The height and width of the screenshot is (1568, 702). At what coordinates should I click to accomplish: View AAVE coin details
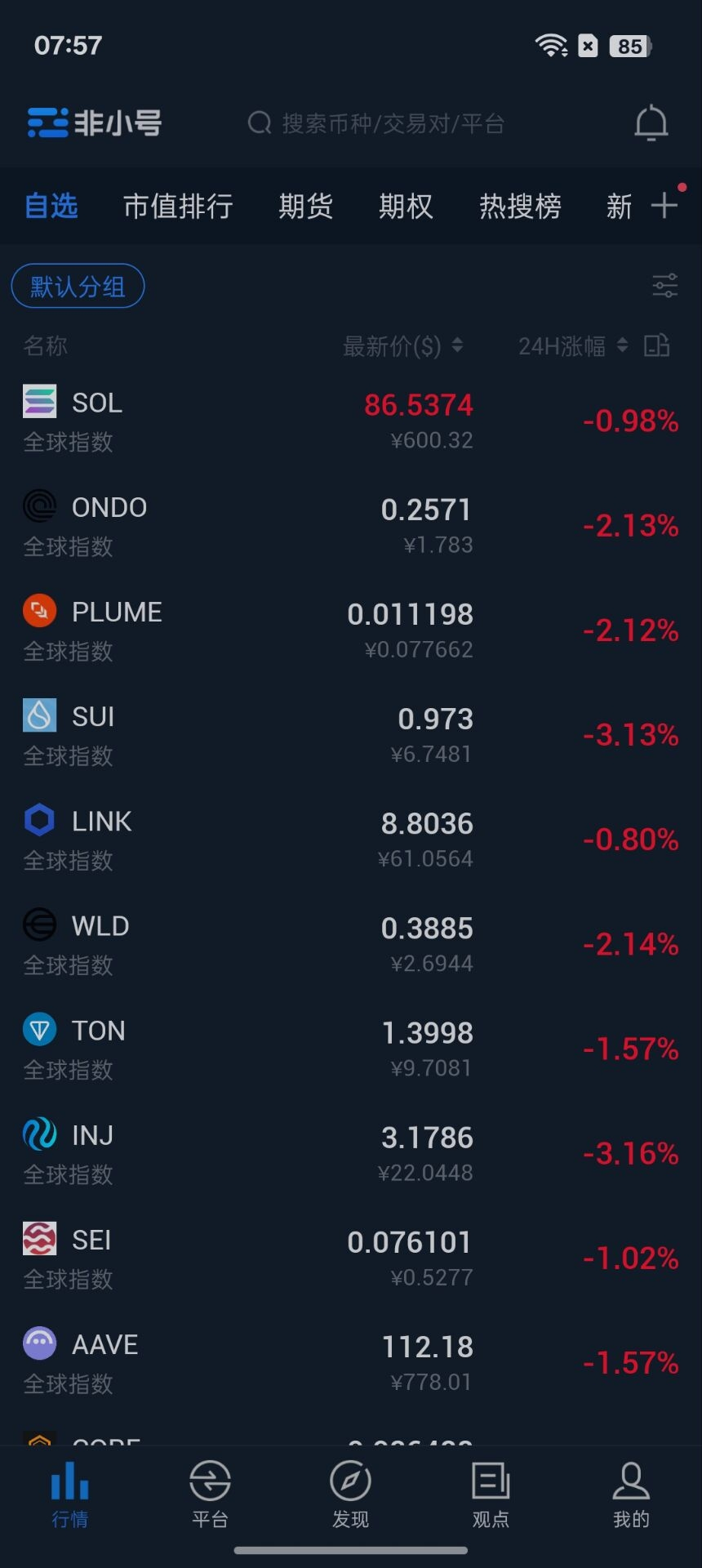click(x=351, y=1362)
